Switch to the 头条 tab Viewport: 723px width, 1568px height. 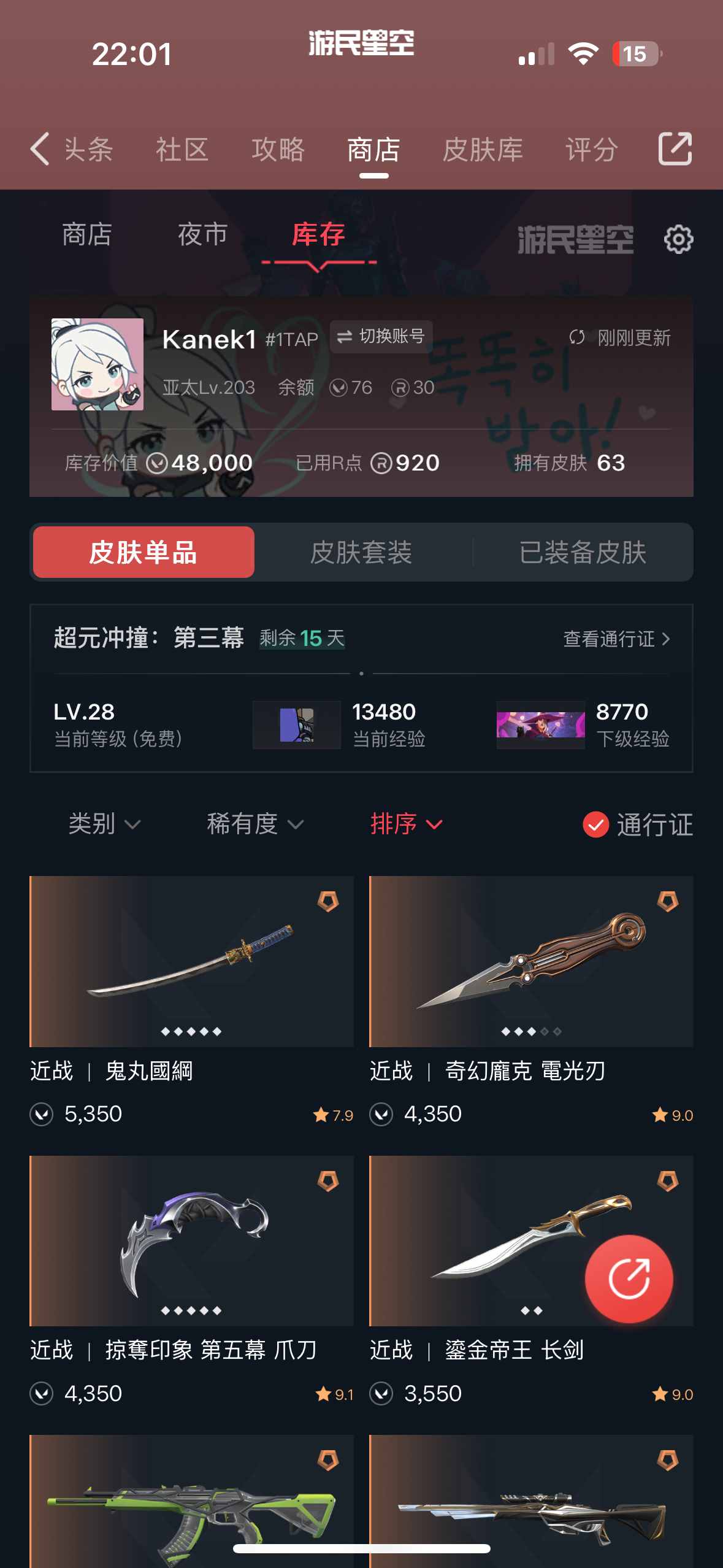tap(89, 150)
